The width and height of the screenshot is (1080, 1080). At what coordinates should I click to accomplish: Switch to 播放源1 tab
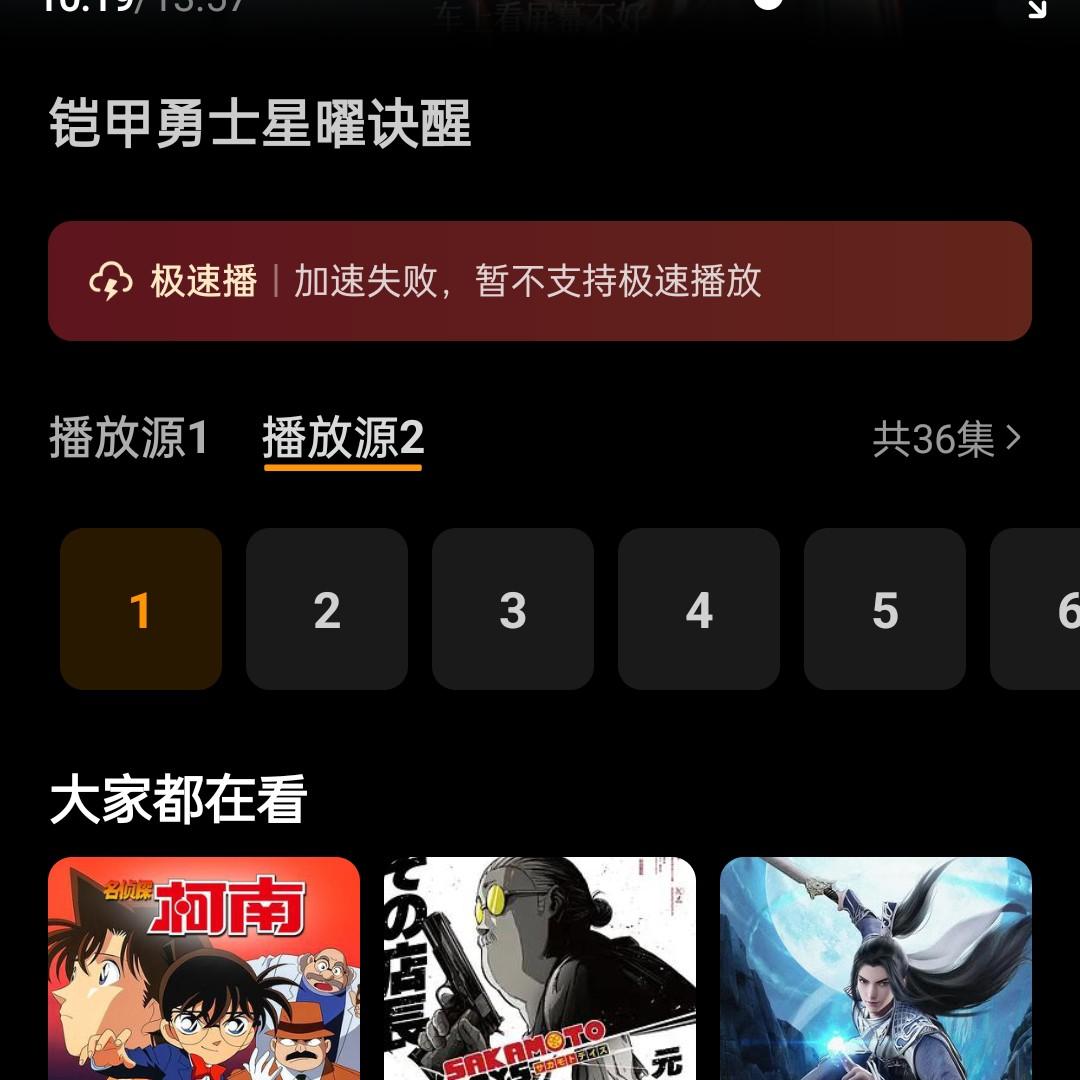[129, 438]
